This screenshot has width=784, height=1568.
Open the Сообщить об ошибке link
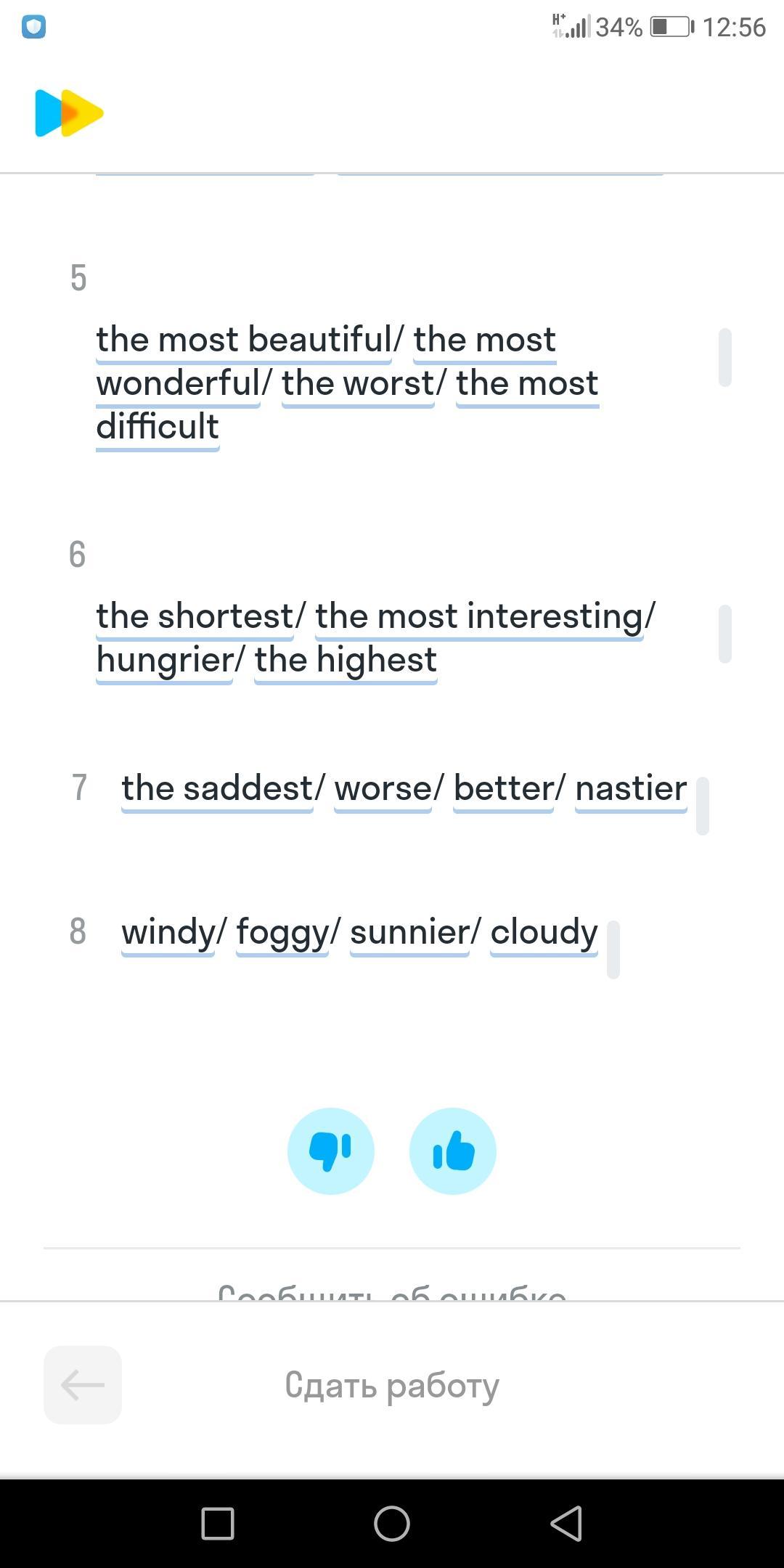pos(392,1293)
